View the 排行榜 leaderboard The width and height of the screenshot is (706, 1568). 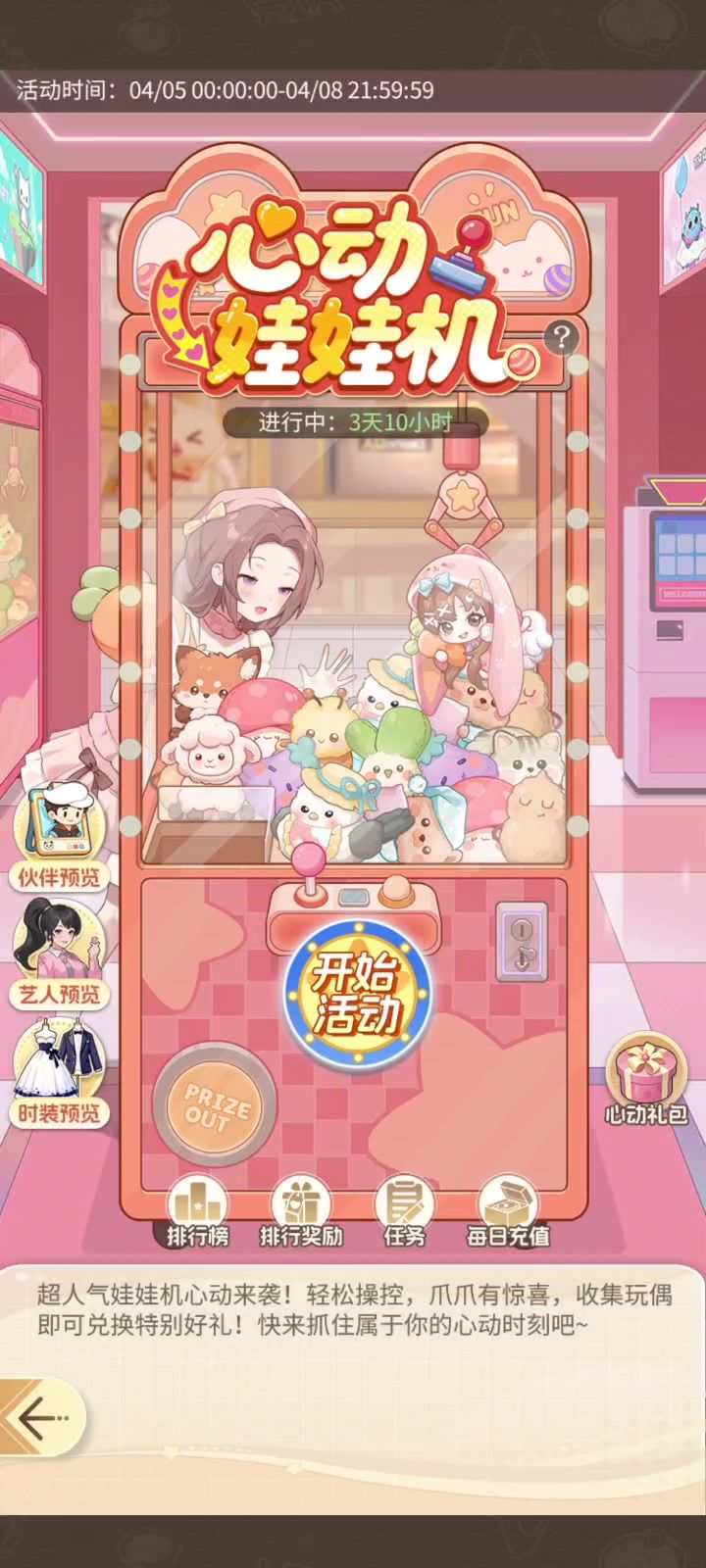click(x=197, y=1213)
